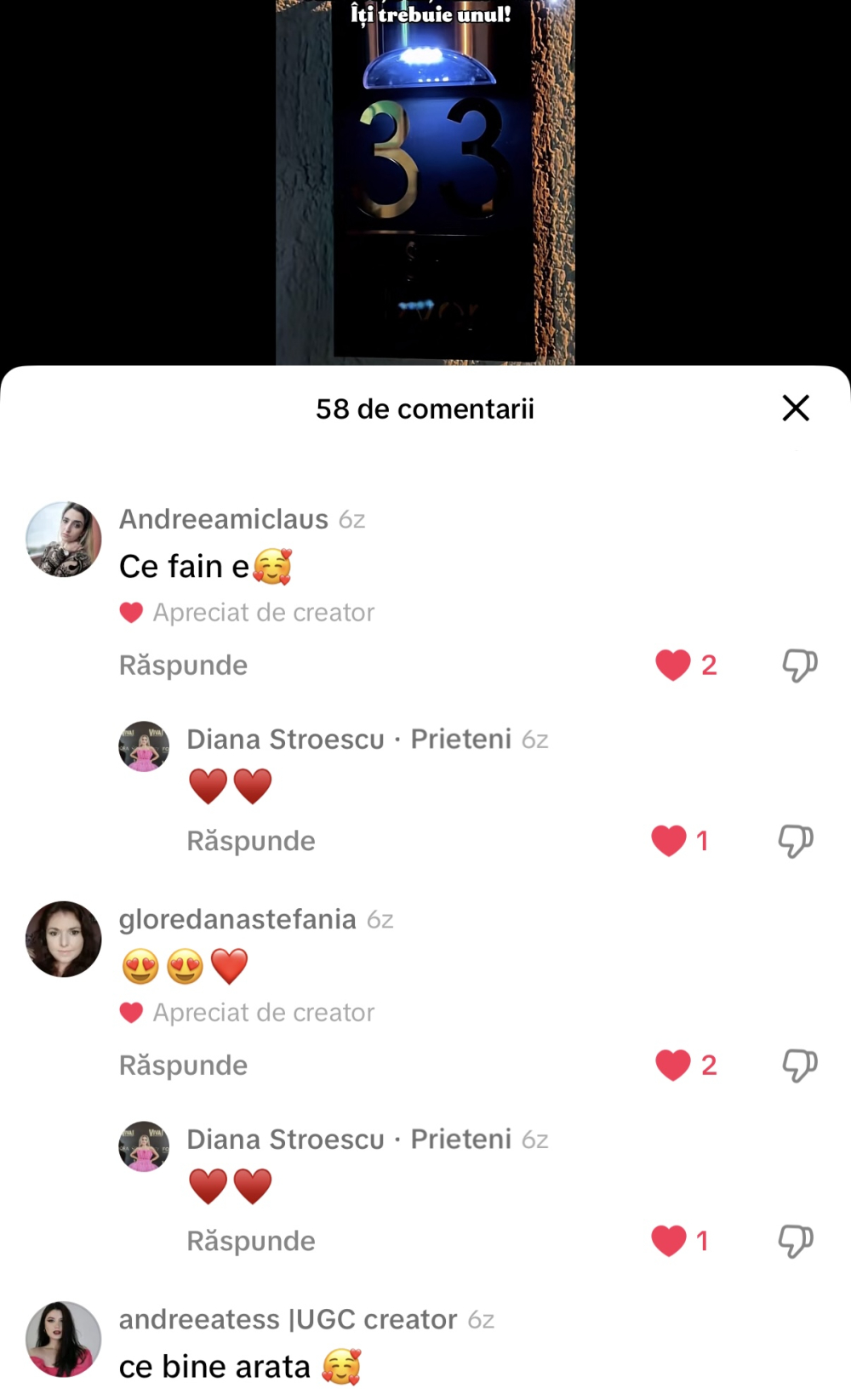Image resolution: width=851 pixels, height=1400 pixels.
Task: Reply to gloredanastefania's comment
Action: (183, 1065)
